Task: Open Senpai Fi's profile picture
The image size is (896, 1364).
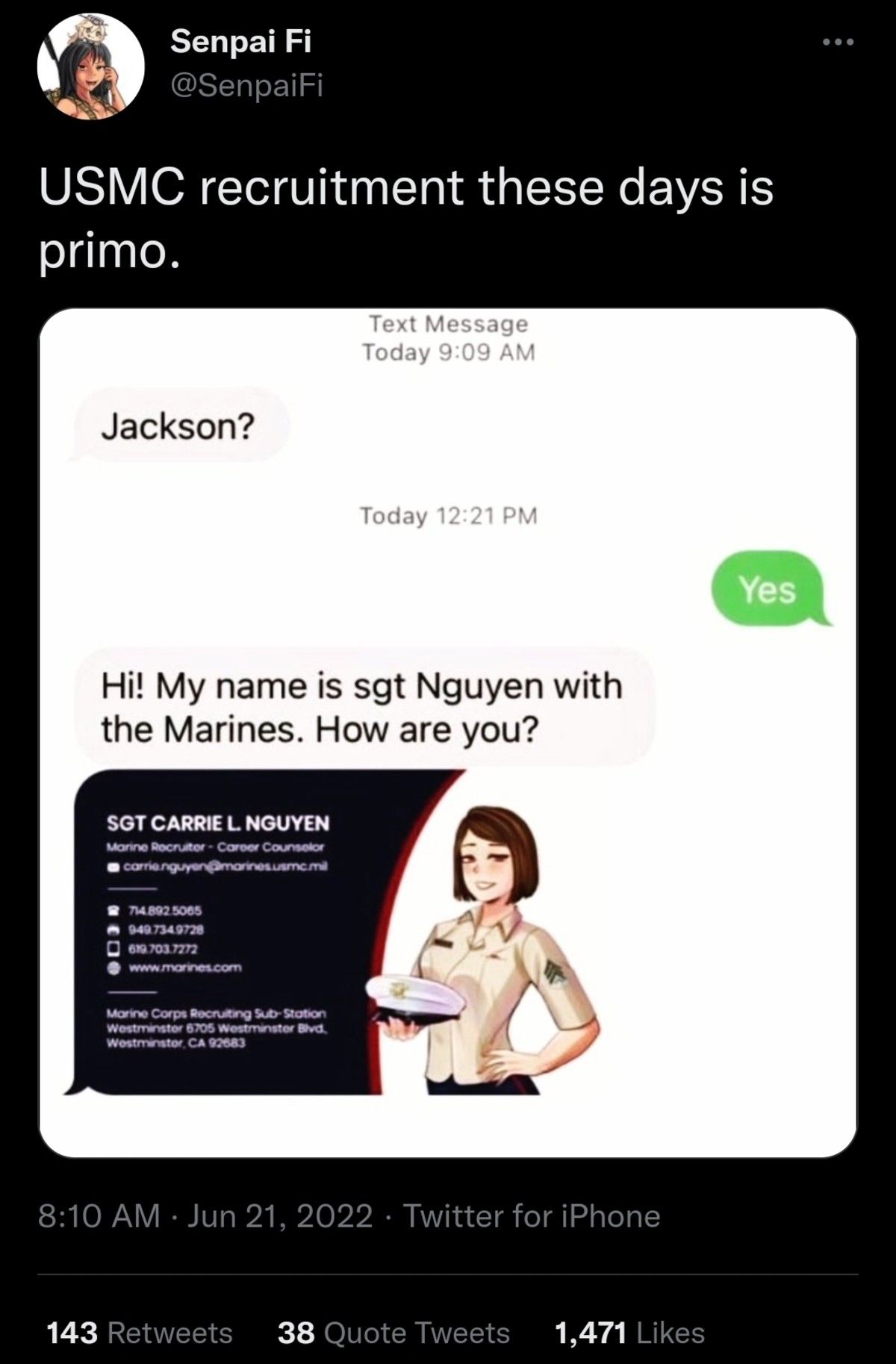Action: point(90,66)
